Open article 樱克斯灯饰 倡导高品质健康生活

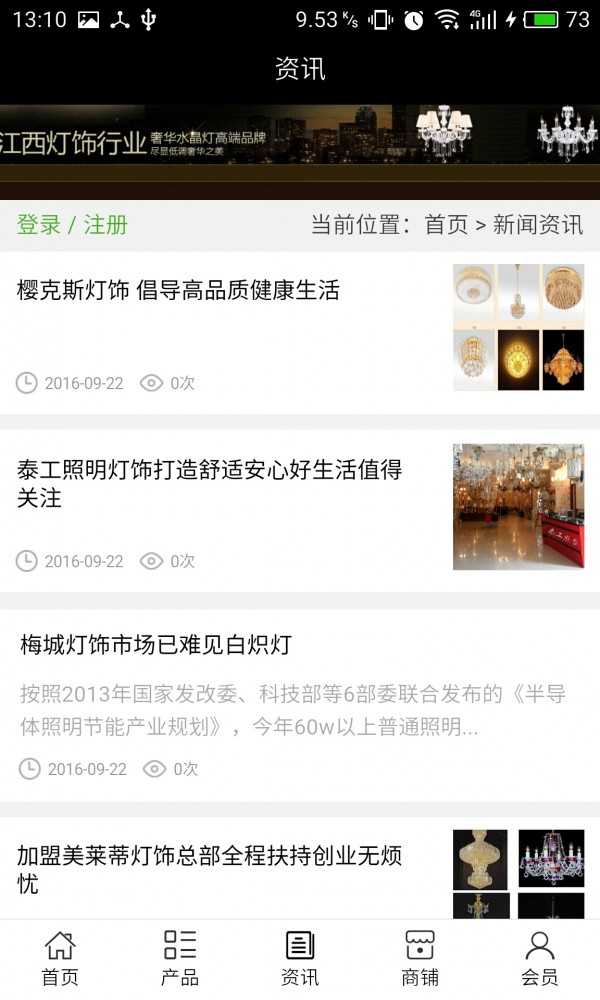coord(178,291)
